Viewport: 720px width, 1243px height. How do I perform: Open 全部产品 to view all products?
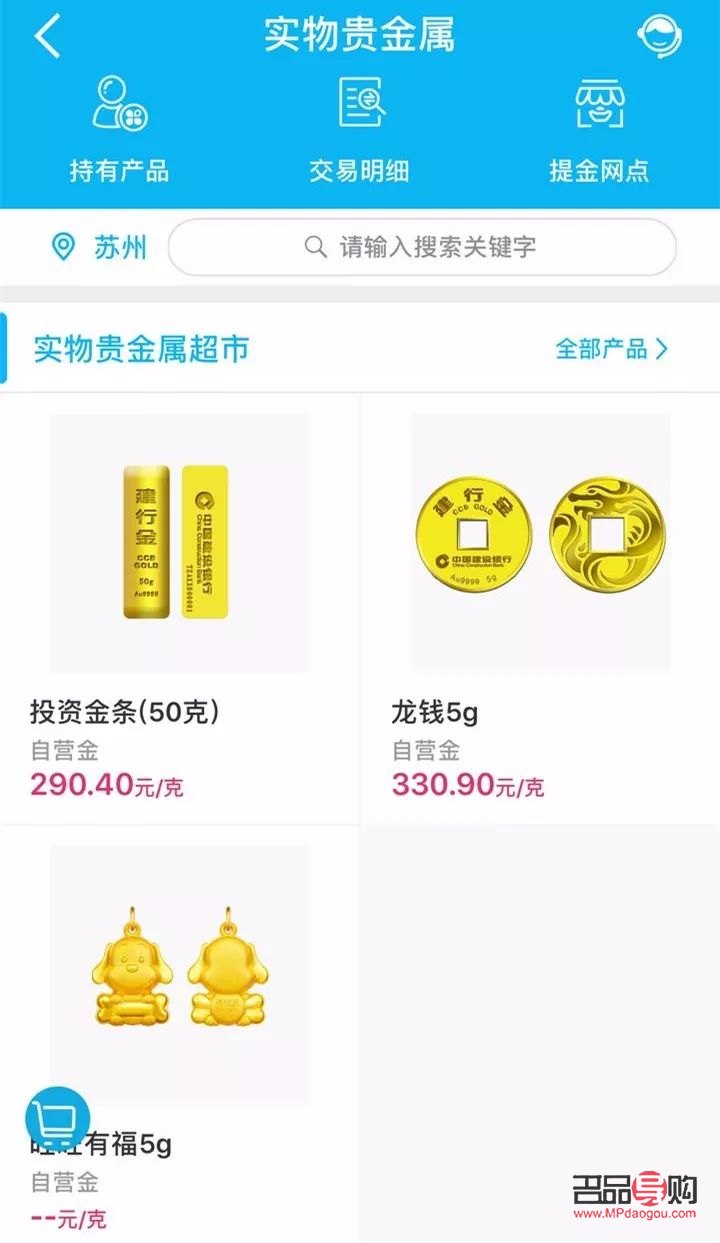click(598, 349)
